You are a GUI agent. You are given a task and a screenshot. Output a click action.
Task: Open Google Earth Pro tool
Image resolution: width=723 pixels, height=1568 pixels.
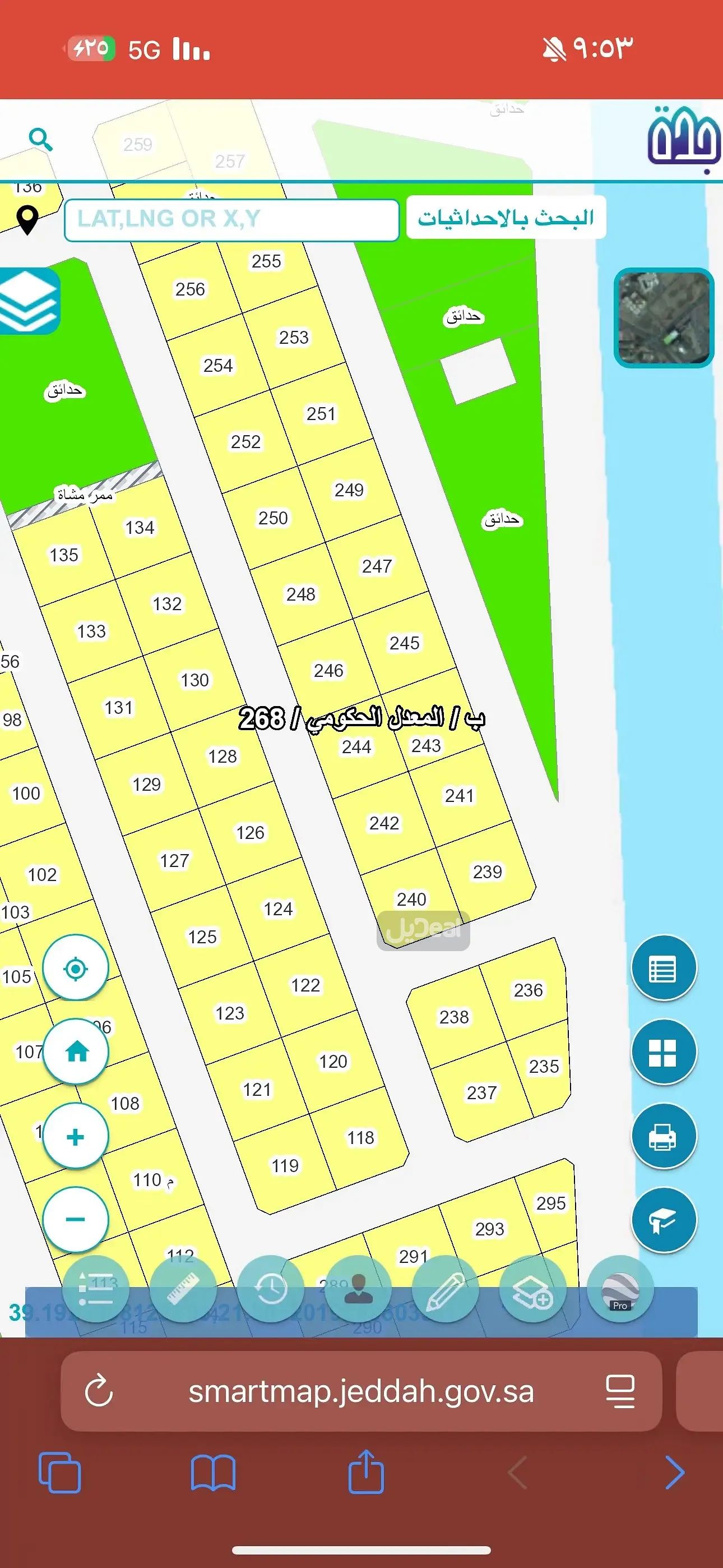[x=620, y=1288]
